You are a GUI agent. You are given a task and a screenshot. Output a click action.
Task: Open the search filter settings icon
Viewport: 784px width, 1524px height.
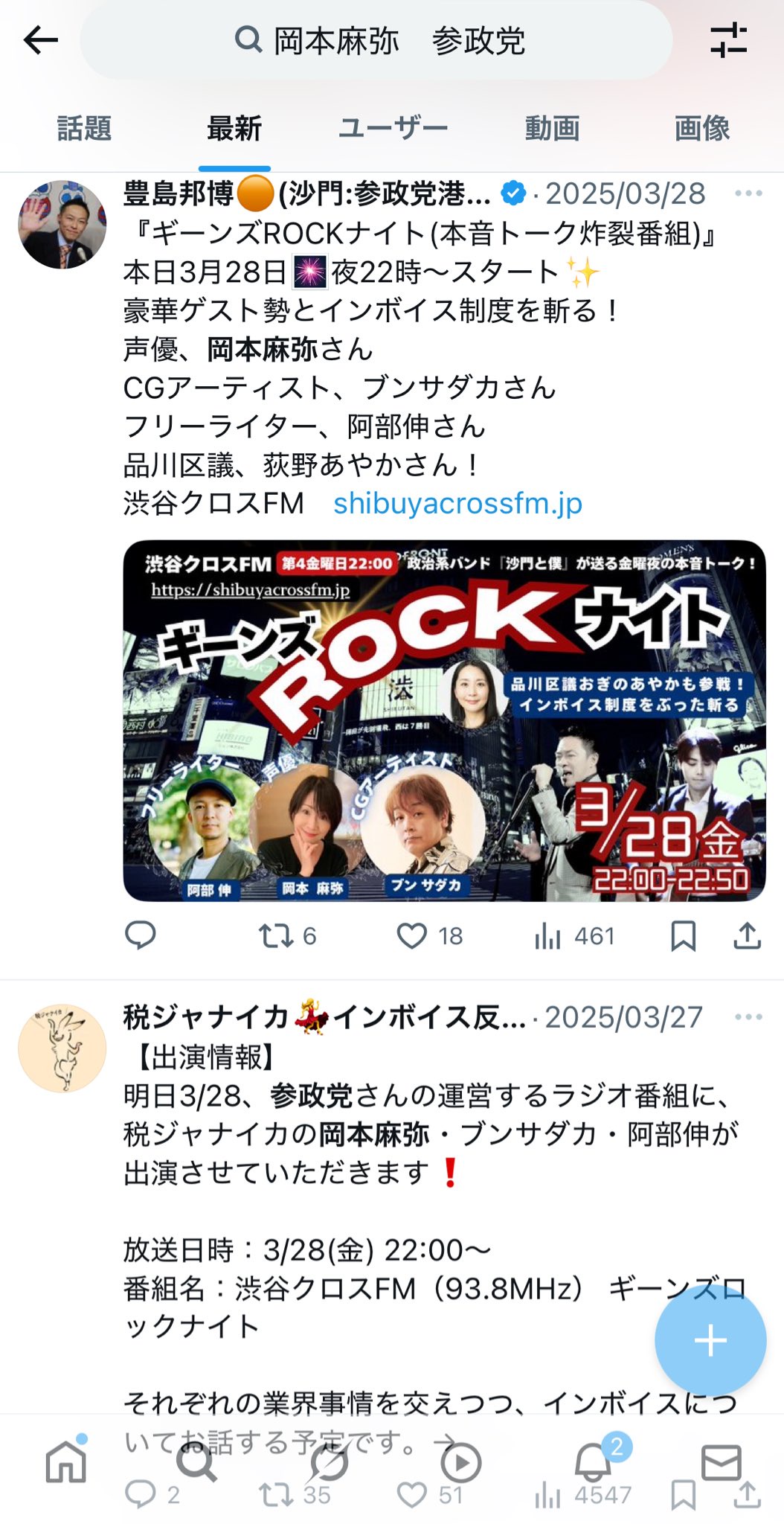[728, 40]
